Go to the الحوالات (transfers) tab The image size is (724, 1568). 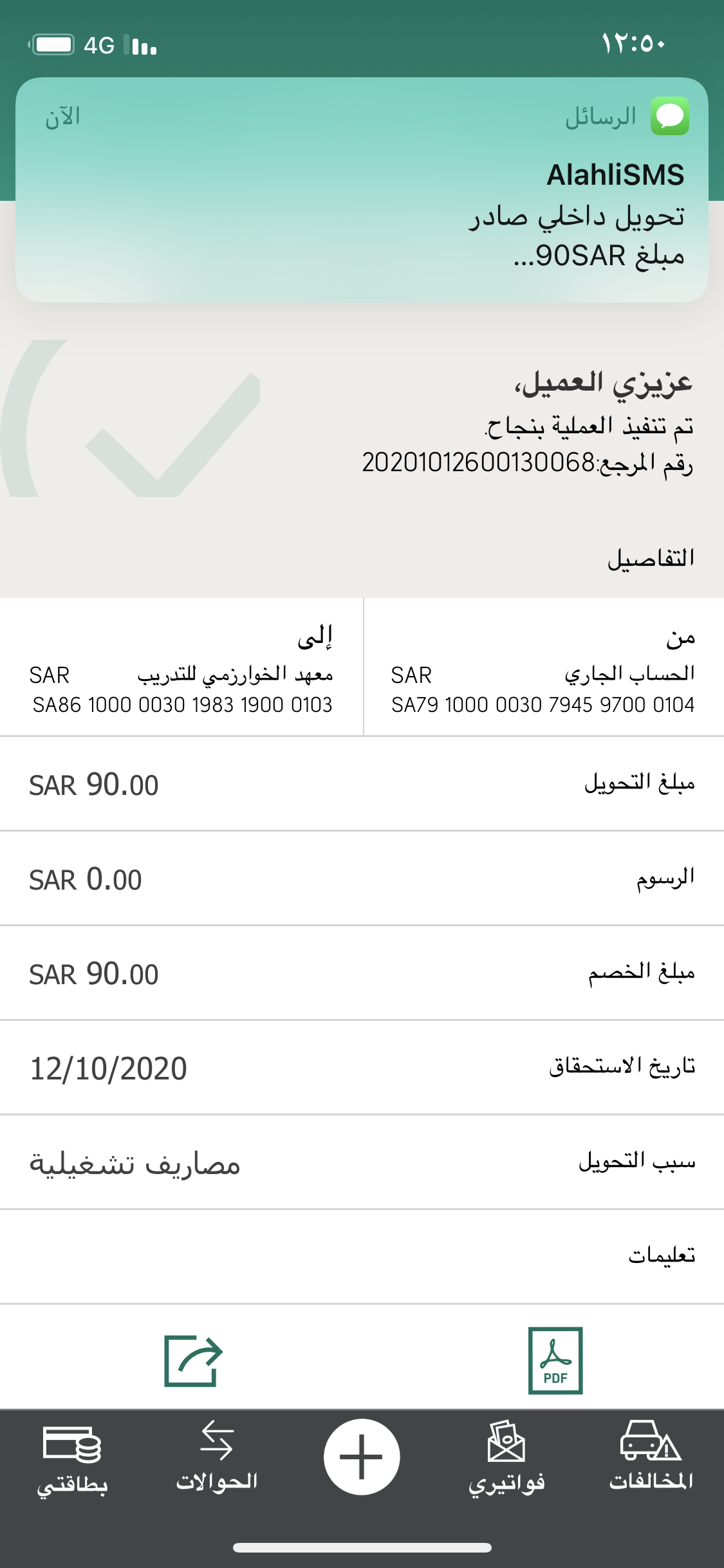point(217,1457)
